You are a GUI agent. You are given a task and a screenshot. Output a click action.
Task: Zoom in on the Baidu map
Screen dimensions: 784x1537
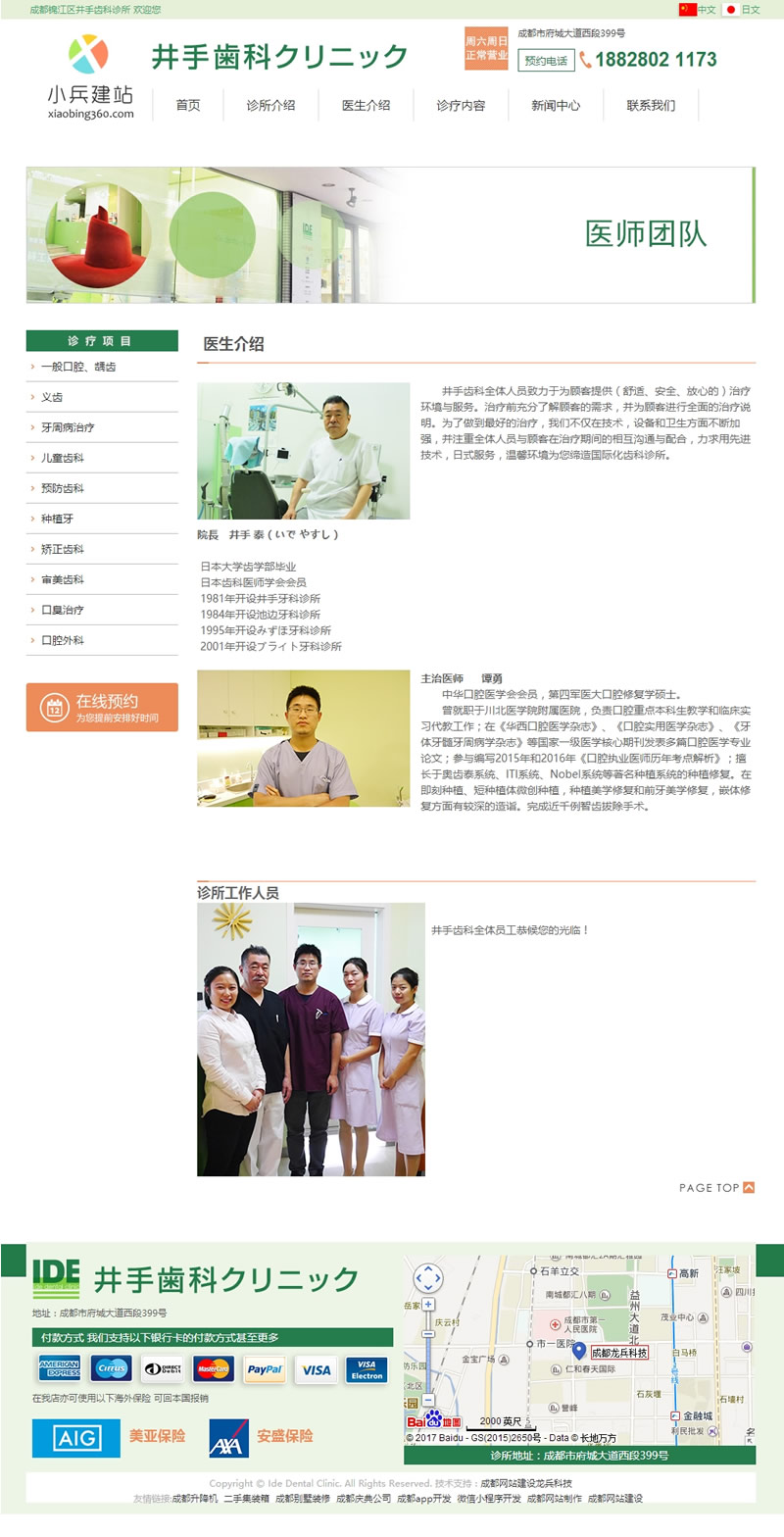[x=428, y=1305]
